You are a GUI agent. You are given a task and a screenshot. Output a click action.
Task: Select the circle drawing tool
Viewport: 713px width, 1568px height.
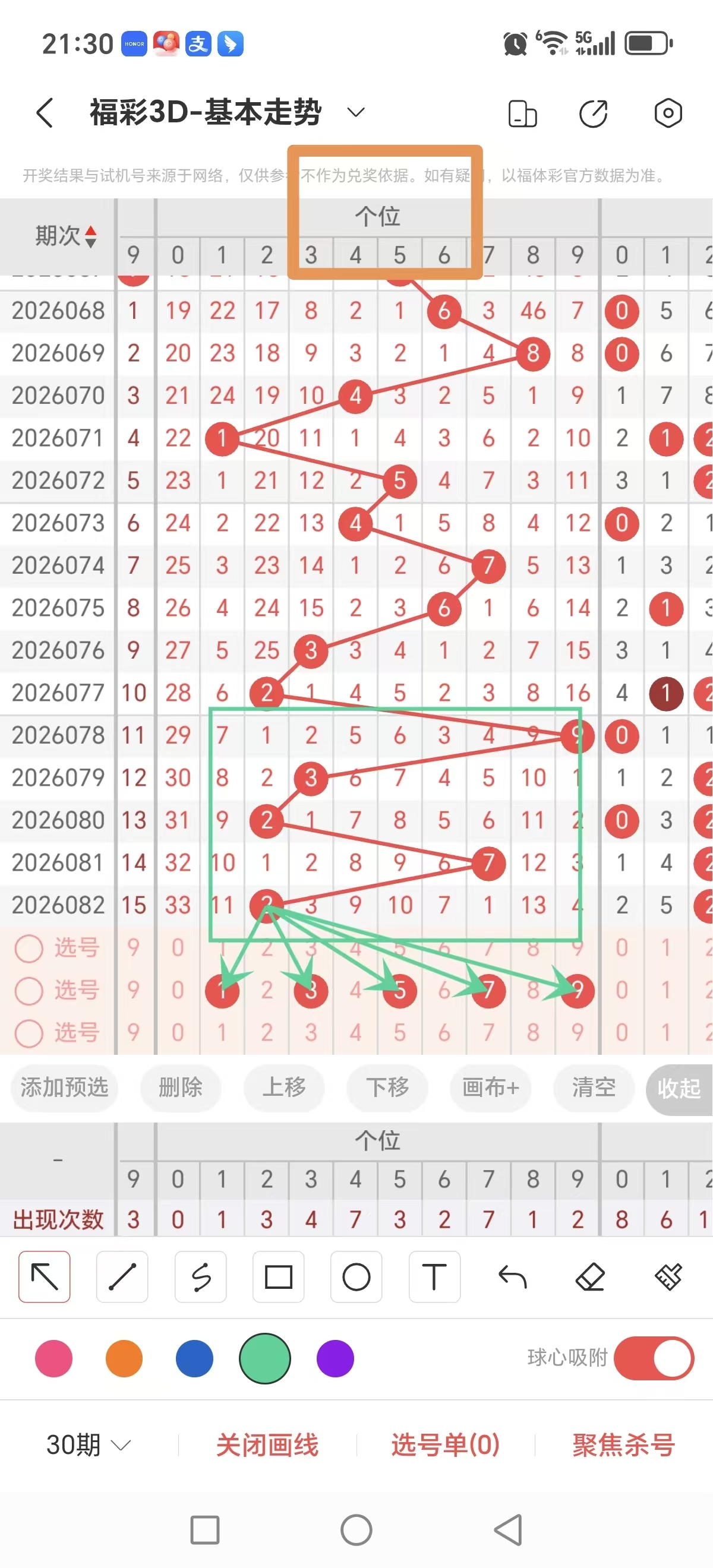(x=356, y=1276)
